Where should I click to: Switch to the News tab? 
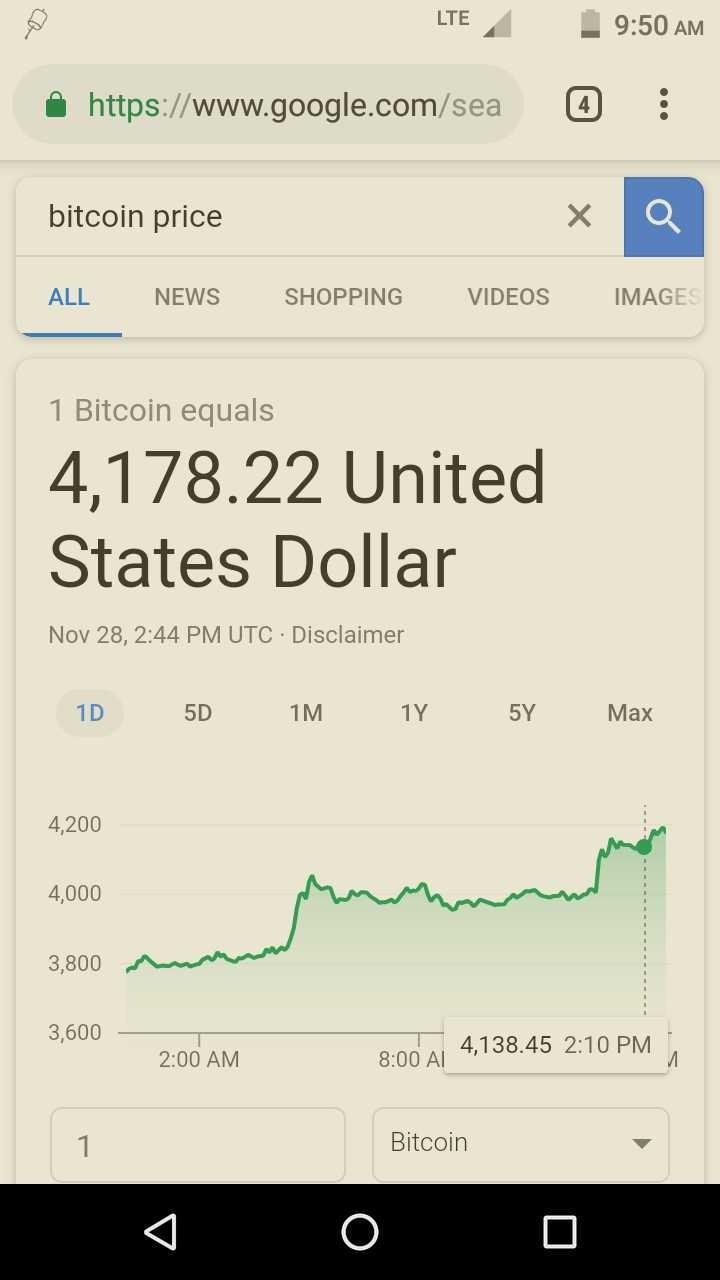187,297
